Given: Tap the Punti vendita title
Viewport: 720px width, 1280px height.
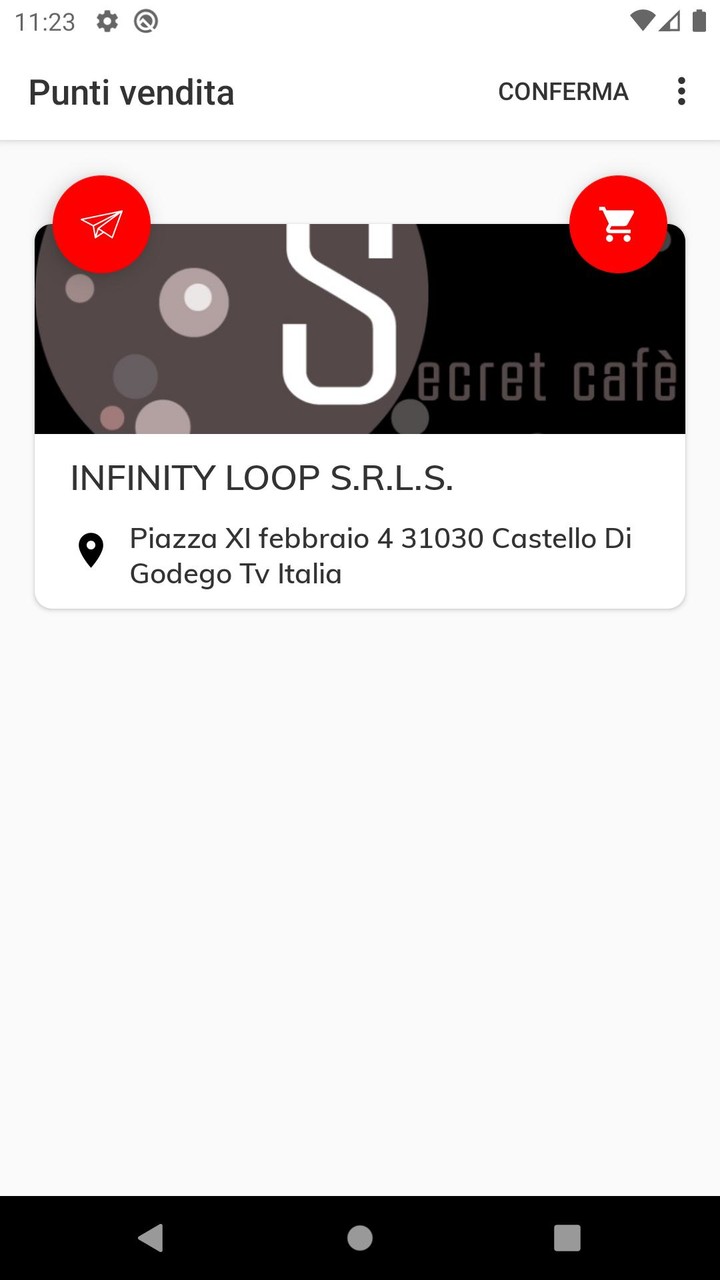Looking at the screenshot, I should pos(131,92).
